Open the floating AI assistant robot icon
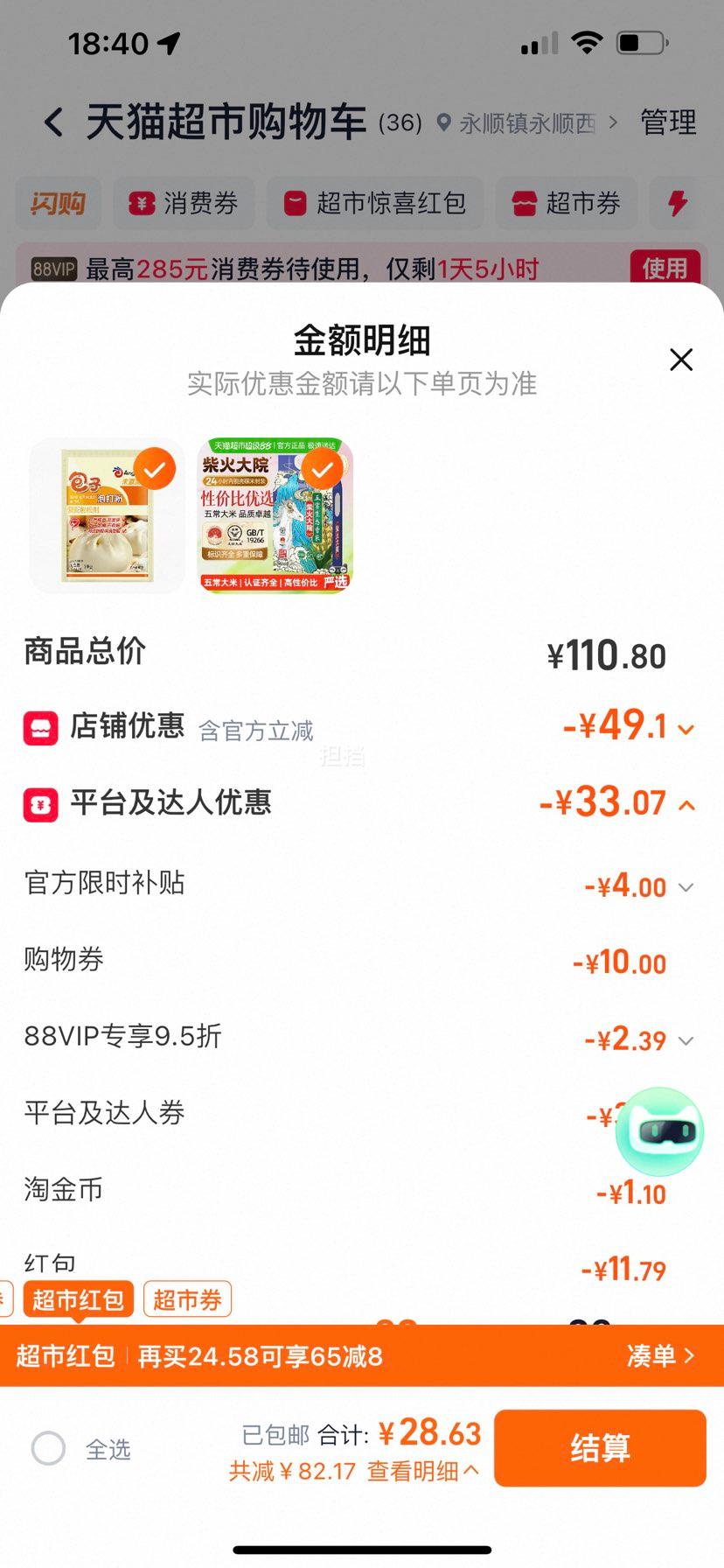This screenshot has width=724, height=1568. point(659,1131)
